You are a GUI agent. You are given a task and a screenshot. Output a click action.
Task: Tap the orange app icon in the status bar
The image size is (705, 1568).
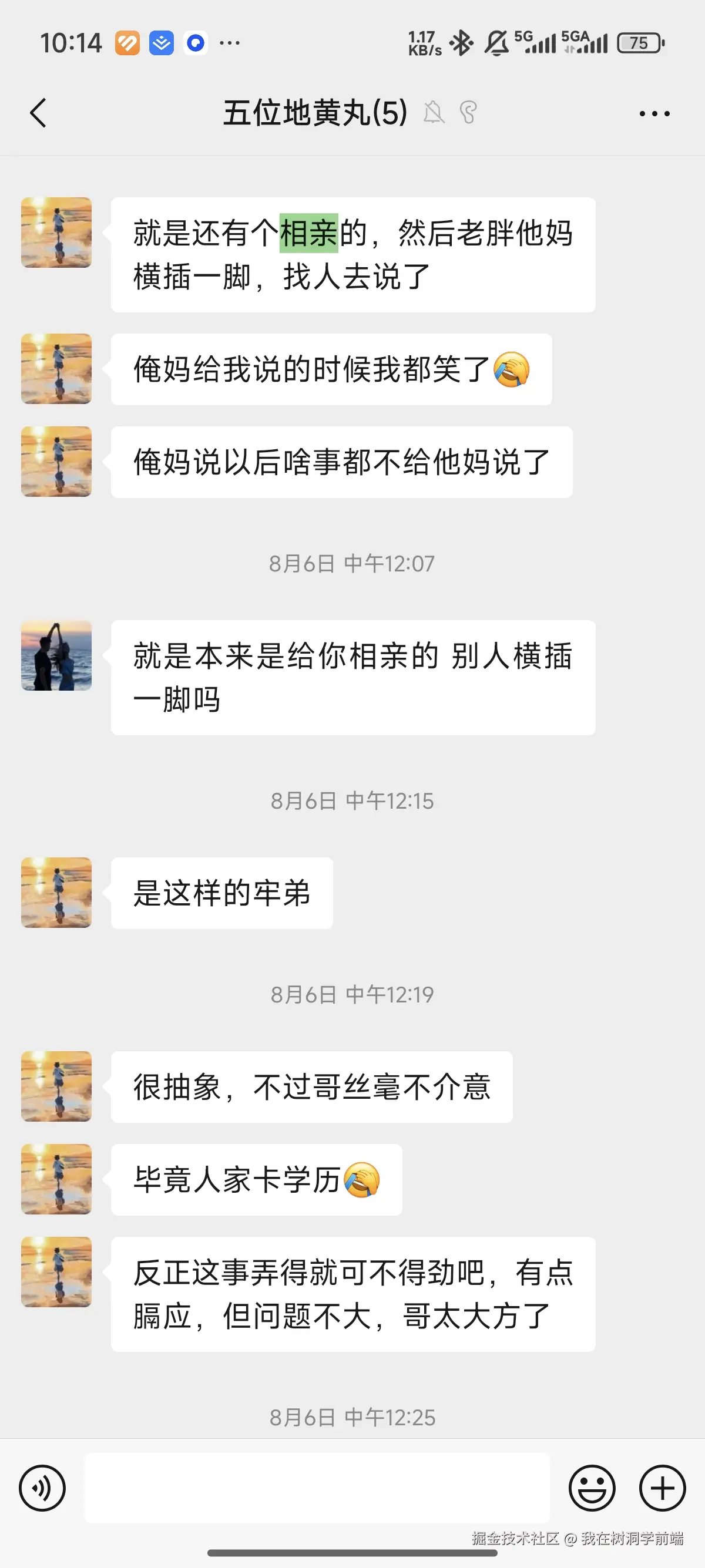(127, 43)
